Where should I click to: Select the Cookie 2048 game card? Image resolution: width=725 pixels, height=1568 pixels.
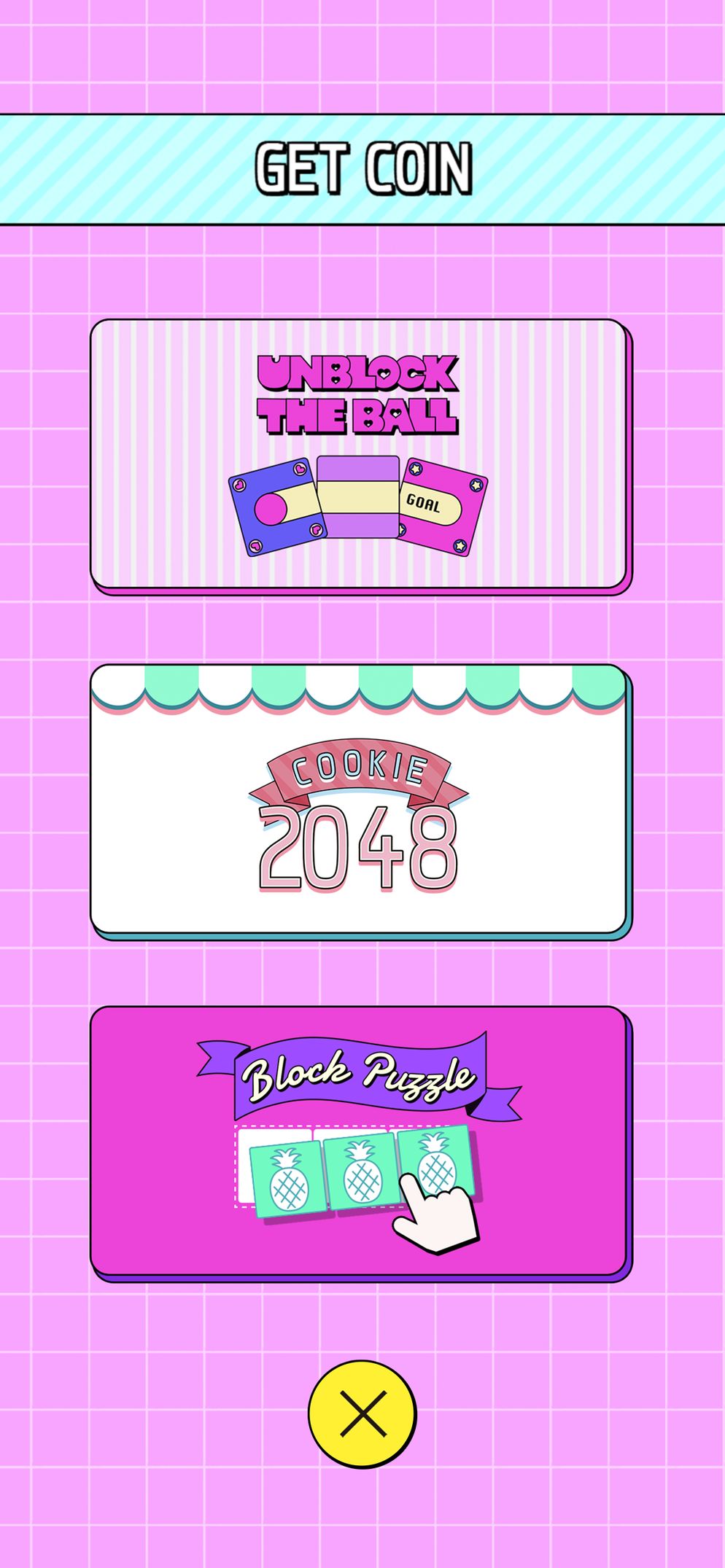pos(361,802)
